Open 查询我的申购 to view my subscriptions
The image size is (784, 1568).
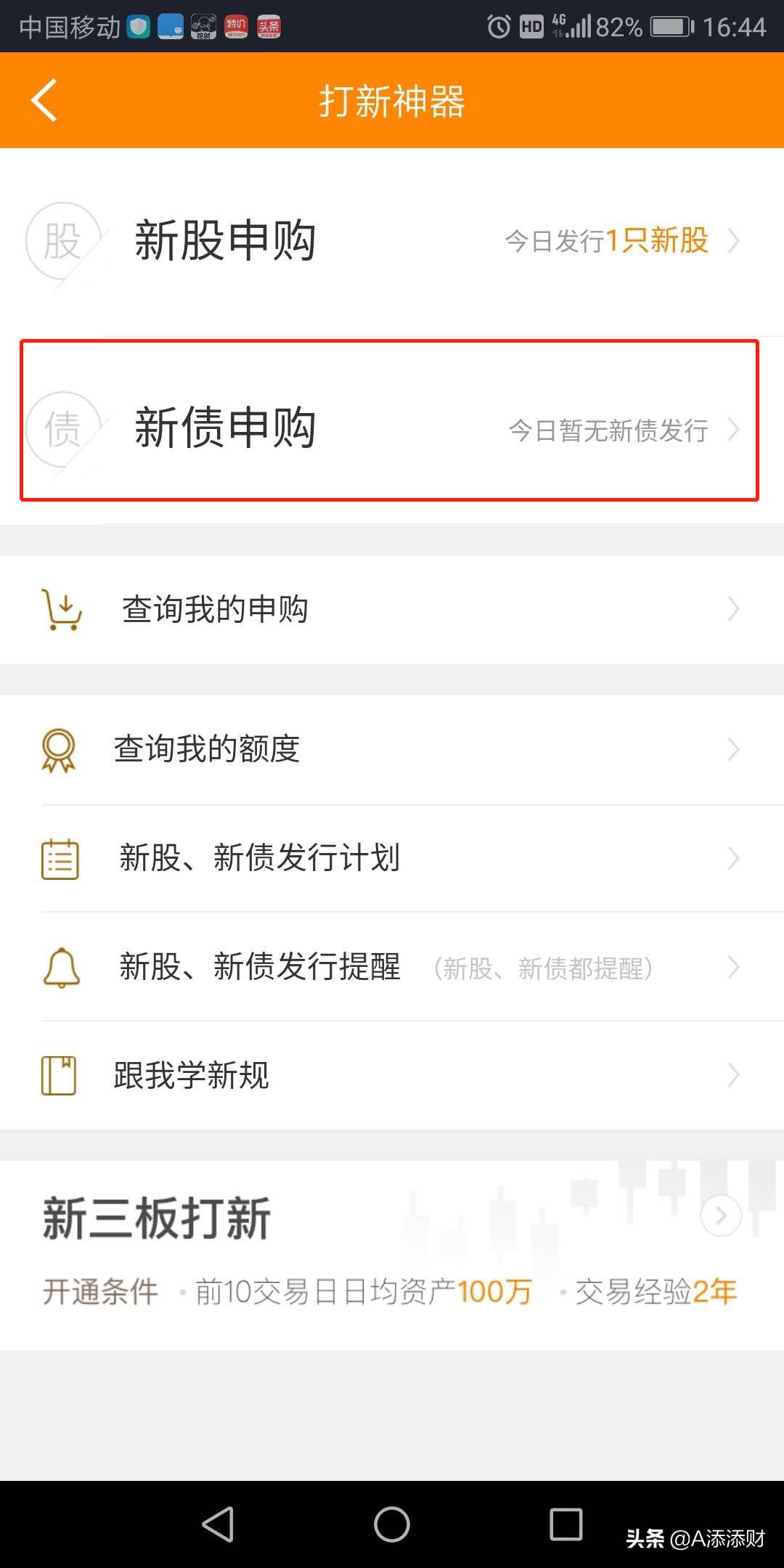pyautogui.click(x=392, y=608)
